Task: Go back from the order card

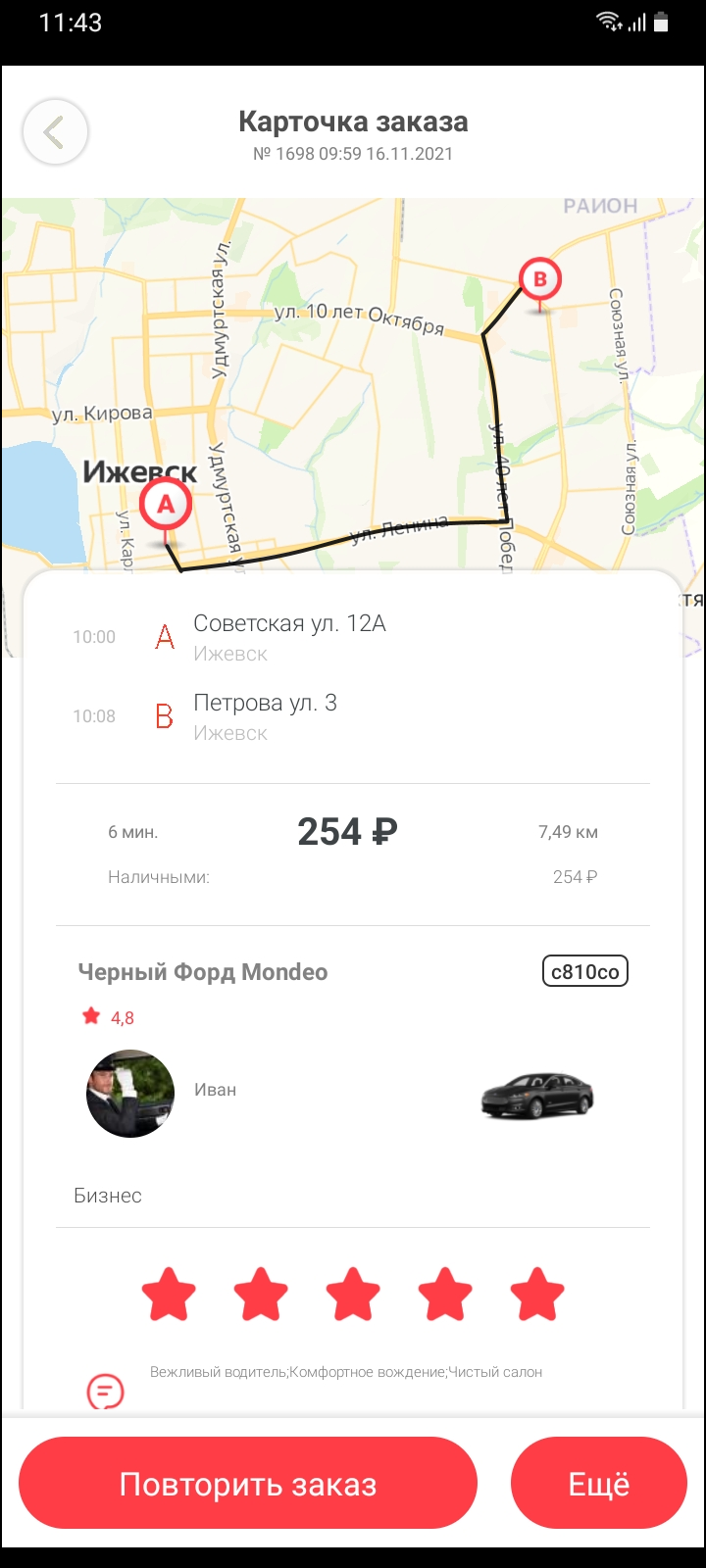Action: click(56, 132)
